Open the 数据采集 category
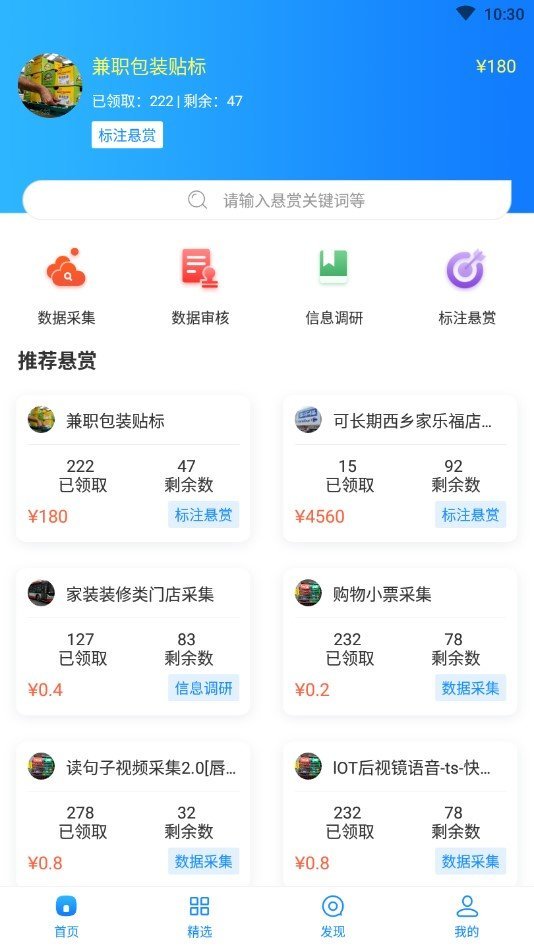534x949 pixels. coord(67,287)
